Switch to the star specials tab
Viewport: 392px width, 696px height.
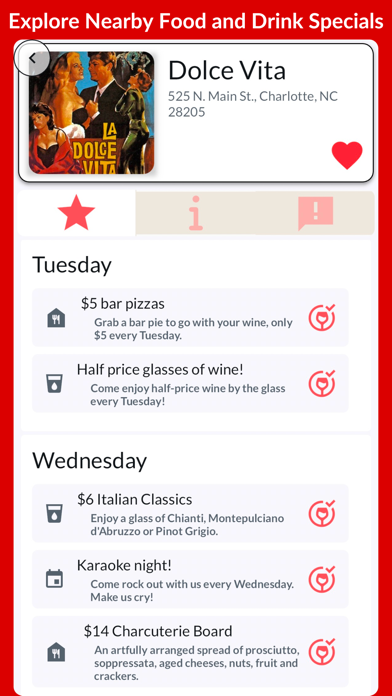coord(76,213)
